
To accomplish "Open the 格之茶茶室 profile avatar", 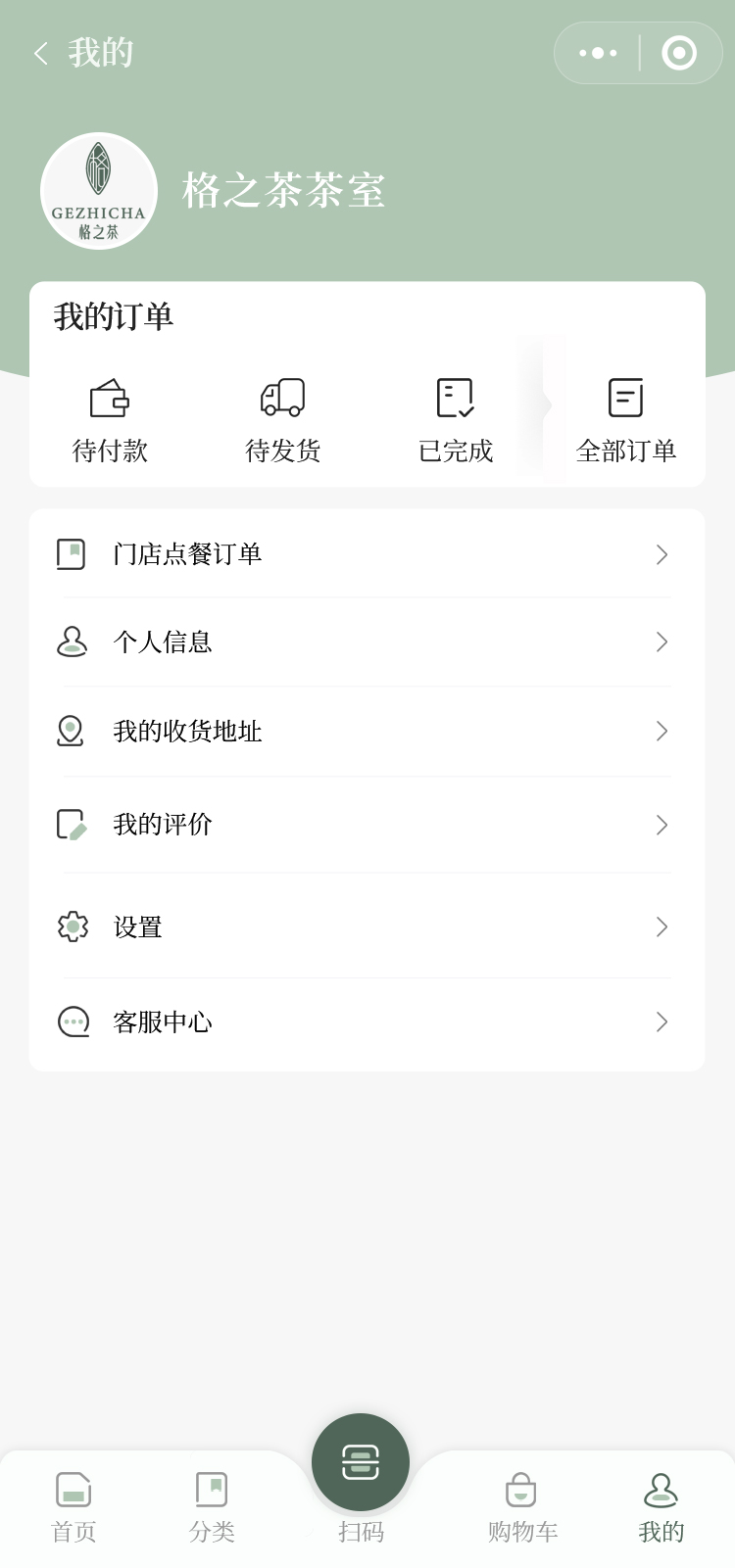I will (99, 191).
